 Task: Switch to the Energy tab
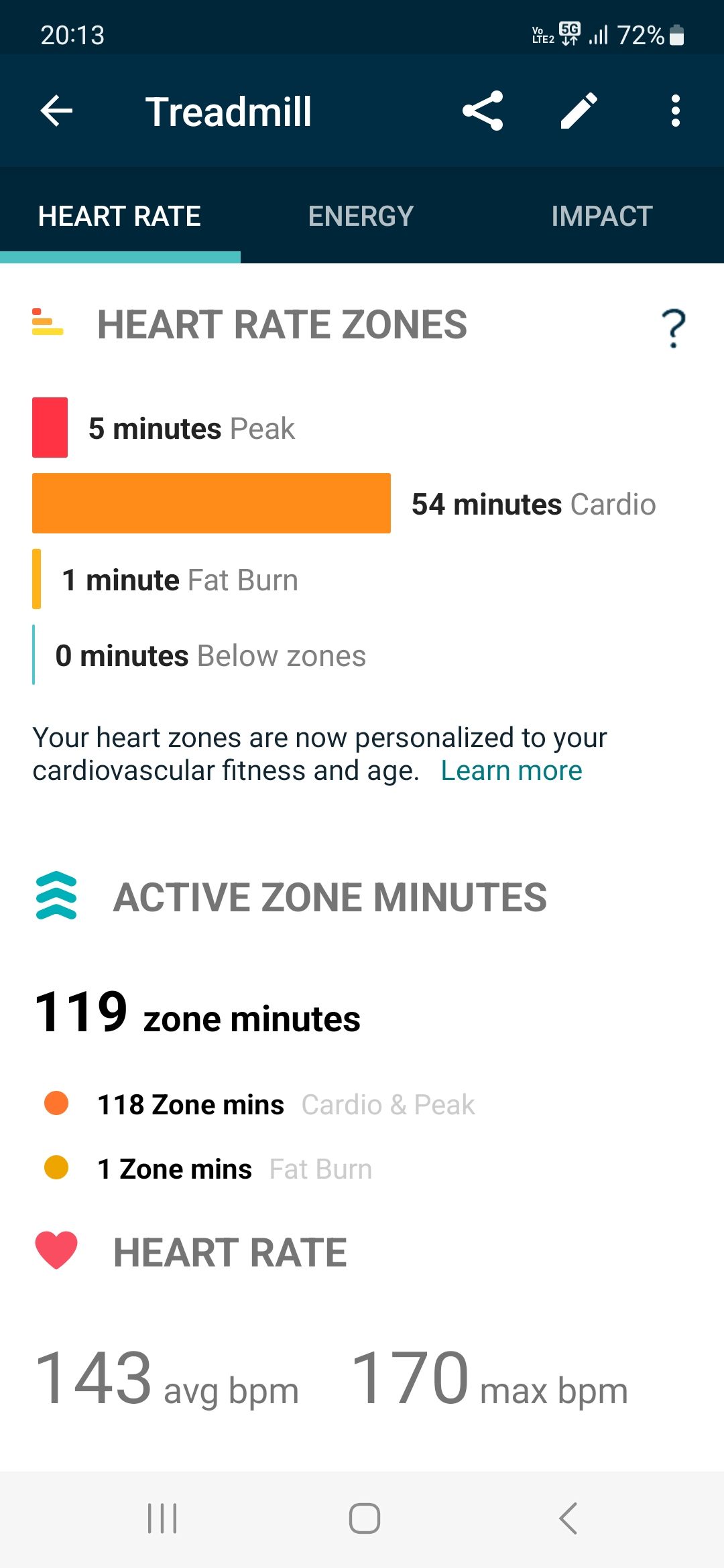click(x=361, y=216)
